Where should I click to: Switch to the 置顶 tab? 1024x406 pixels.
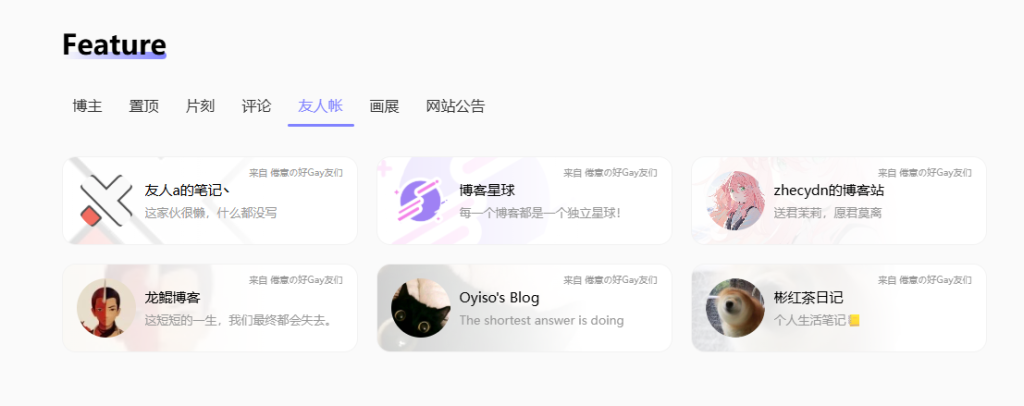[x=144, y=106]
